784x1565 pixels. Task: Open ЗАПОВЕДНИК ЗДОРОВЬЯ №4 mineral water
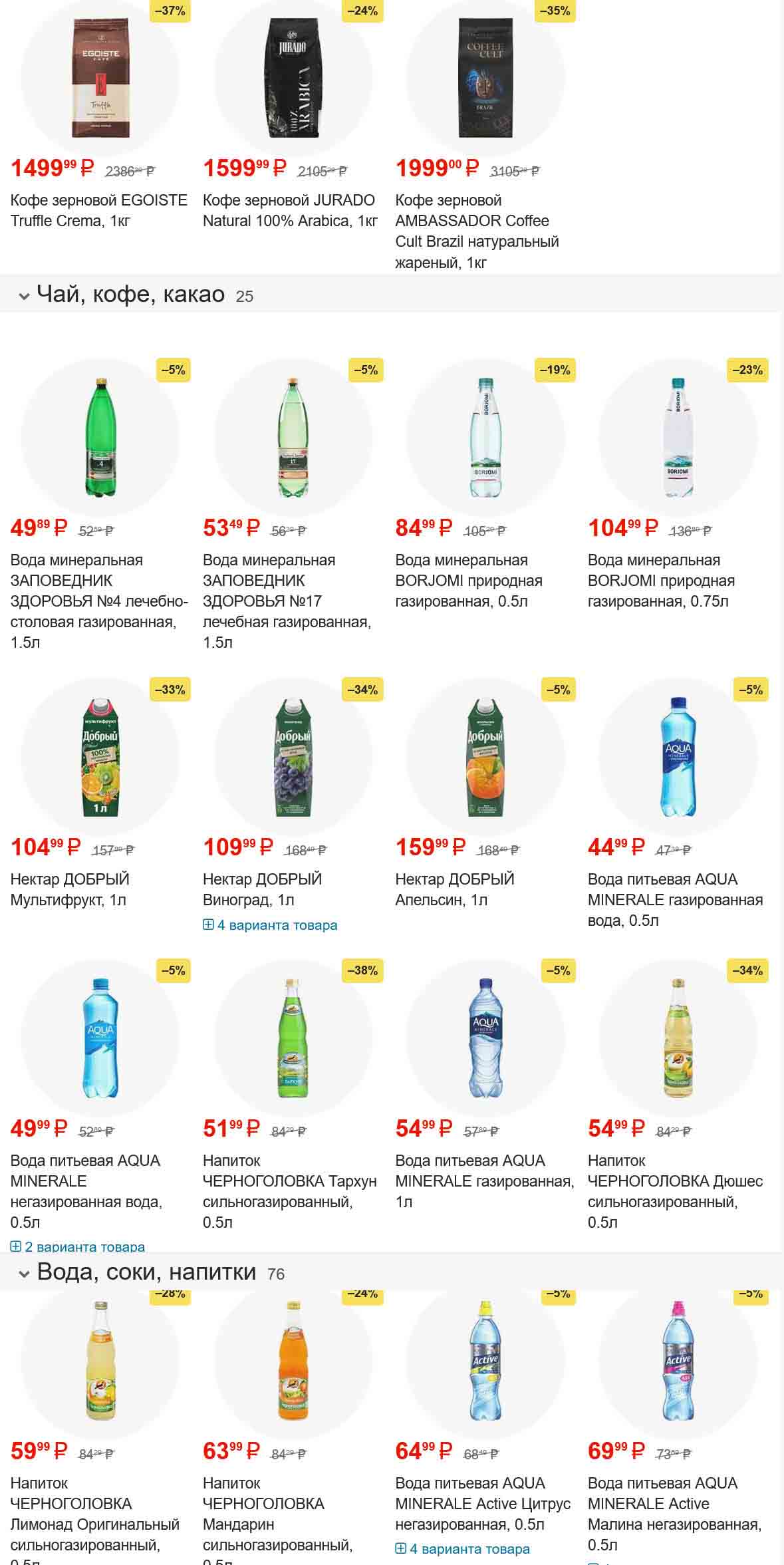(x=98, y=601)
